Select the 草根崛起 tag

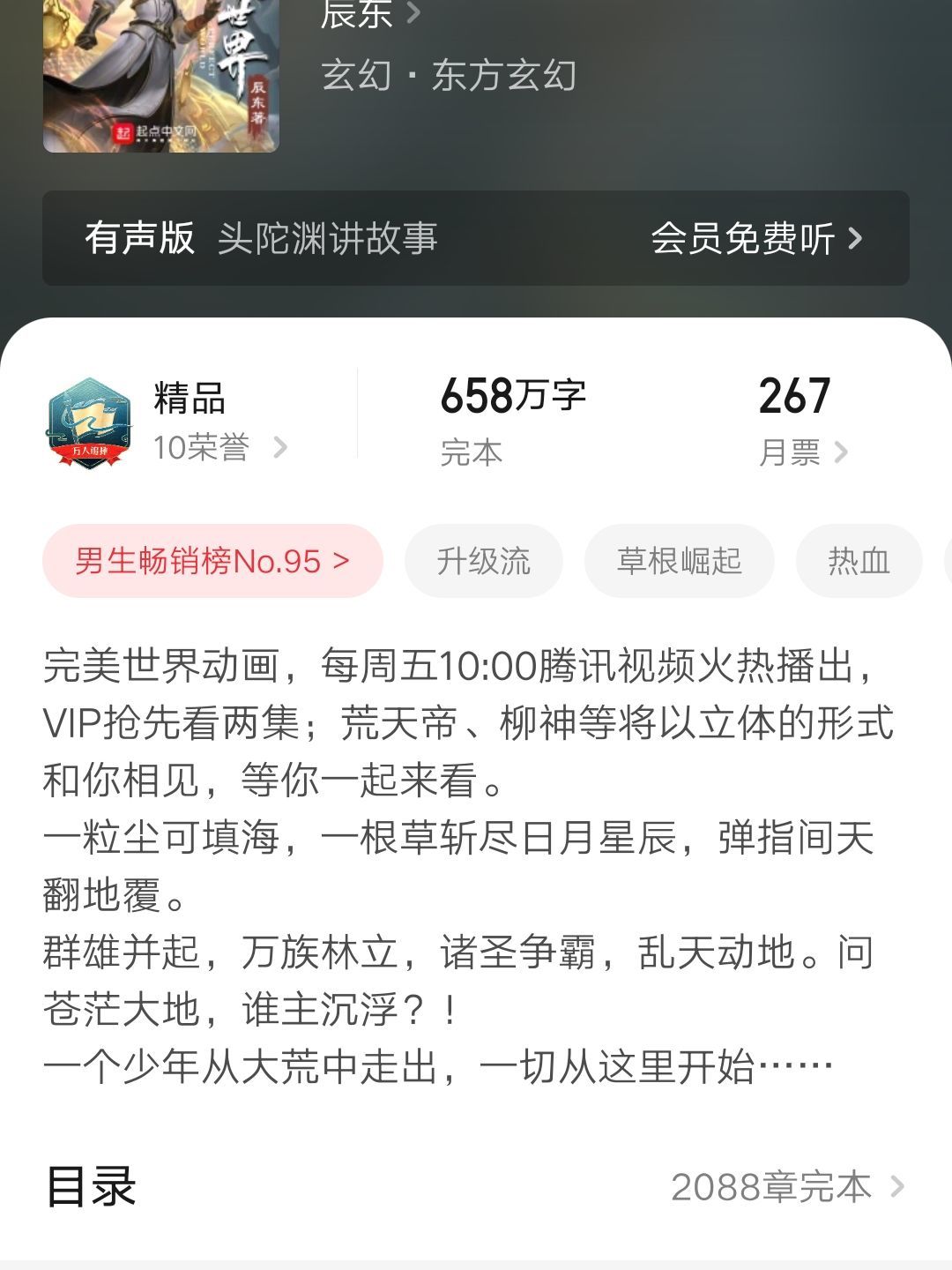(x=679, y=561)
